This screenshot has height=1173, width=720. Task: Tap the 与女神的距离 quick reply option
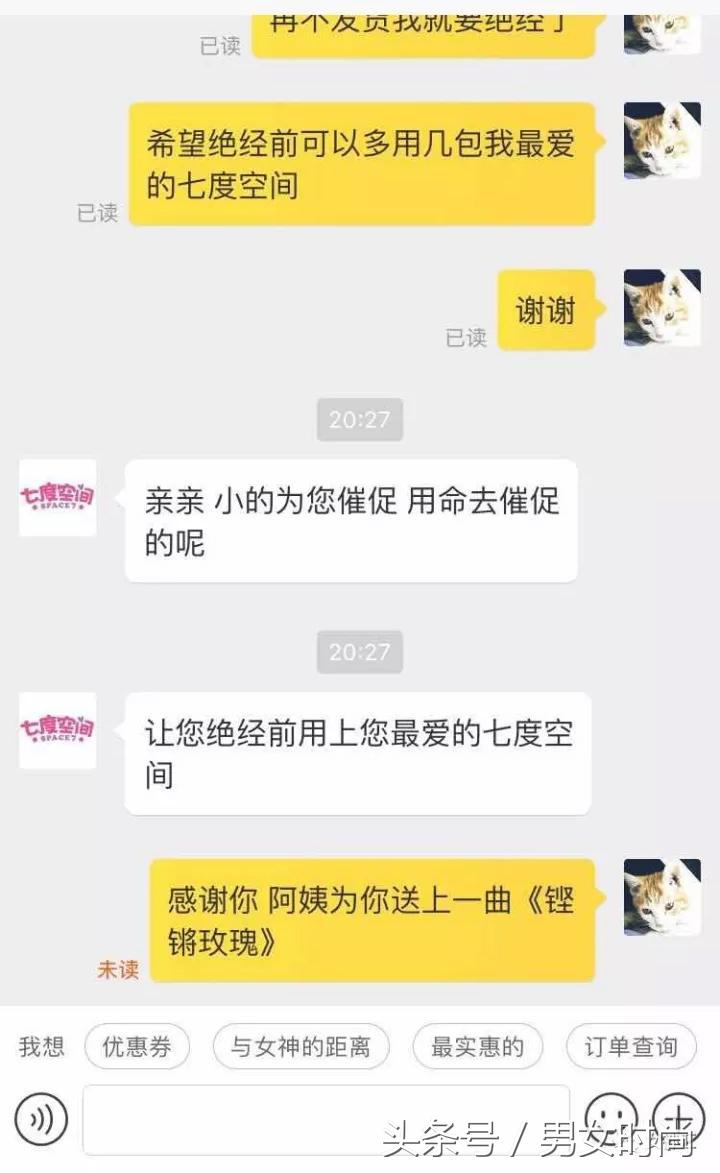point(301,1047)
